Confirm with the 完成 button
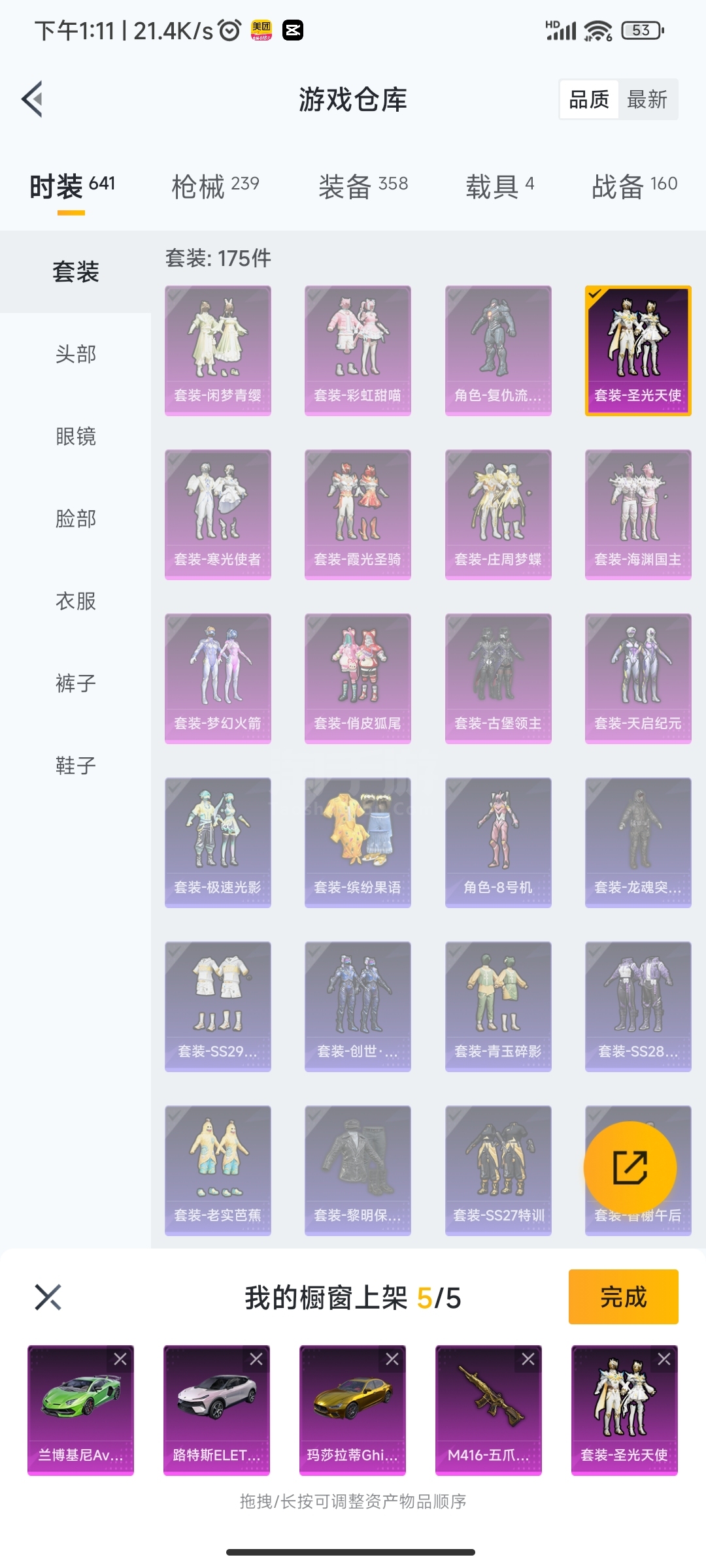 623,1297
